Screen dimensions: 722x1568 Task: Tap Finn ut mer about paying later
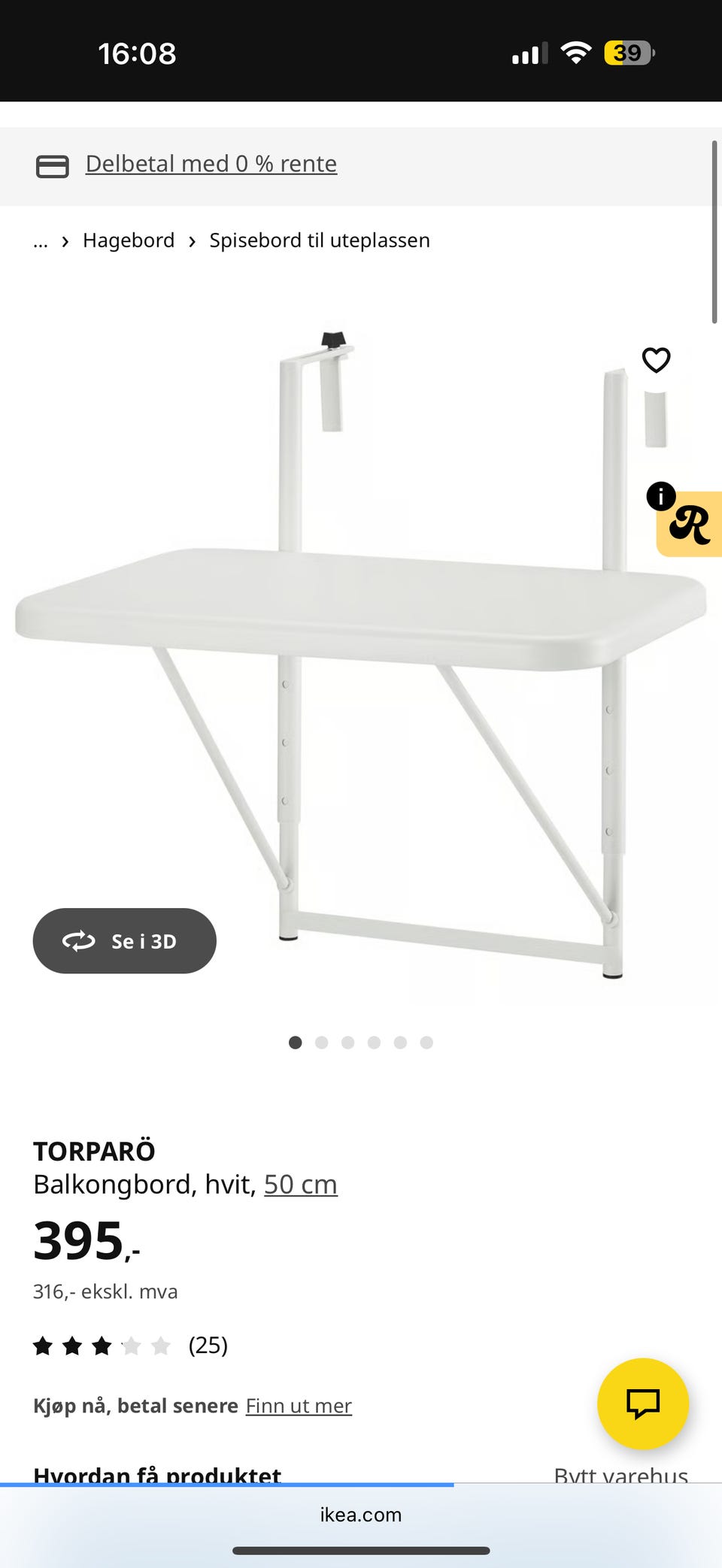click(299, 1406)
